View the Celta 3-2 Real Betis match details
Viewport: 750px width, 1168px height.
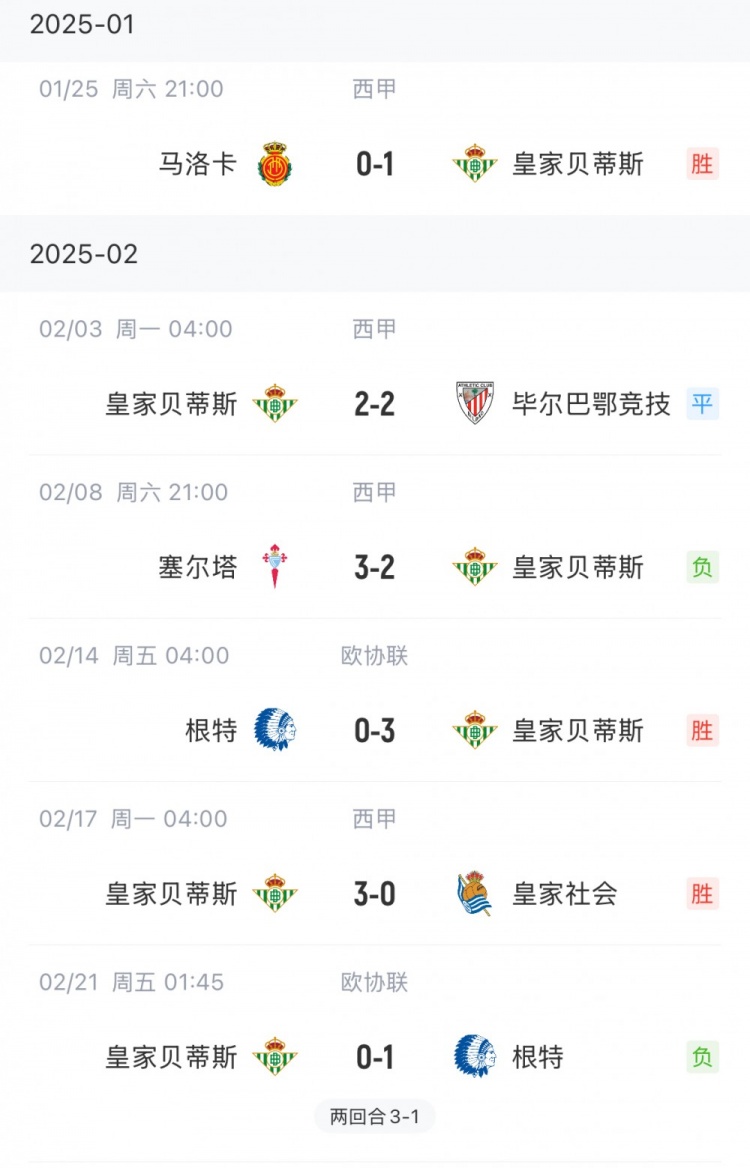pos(375,567)
